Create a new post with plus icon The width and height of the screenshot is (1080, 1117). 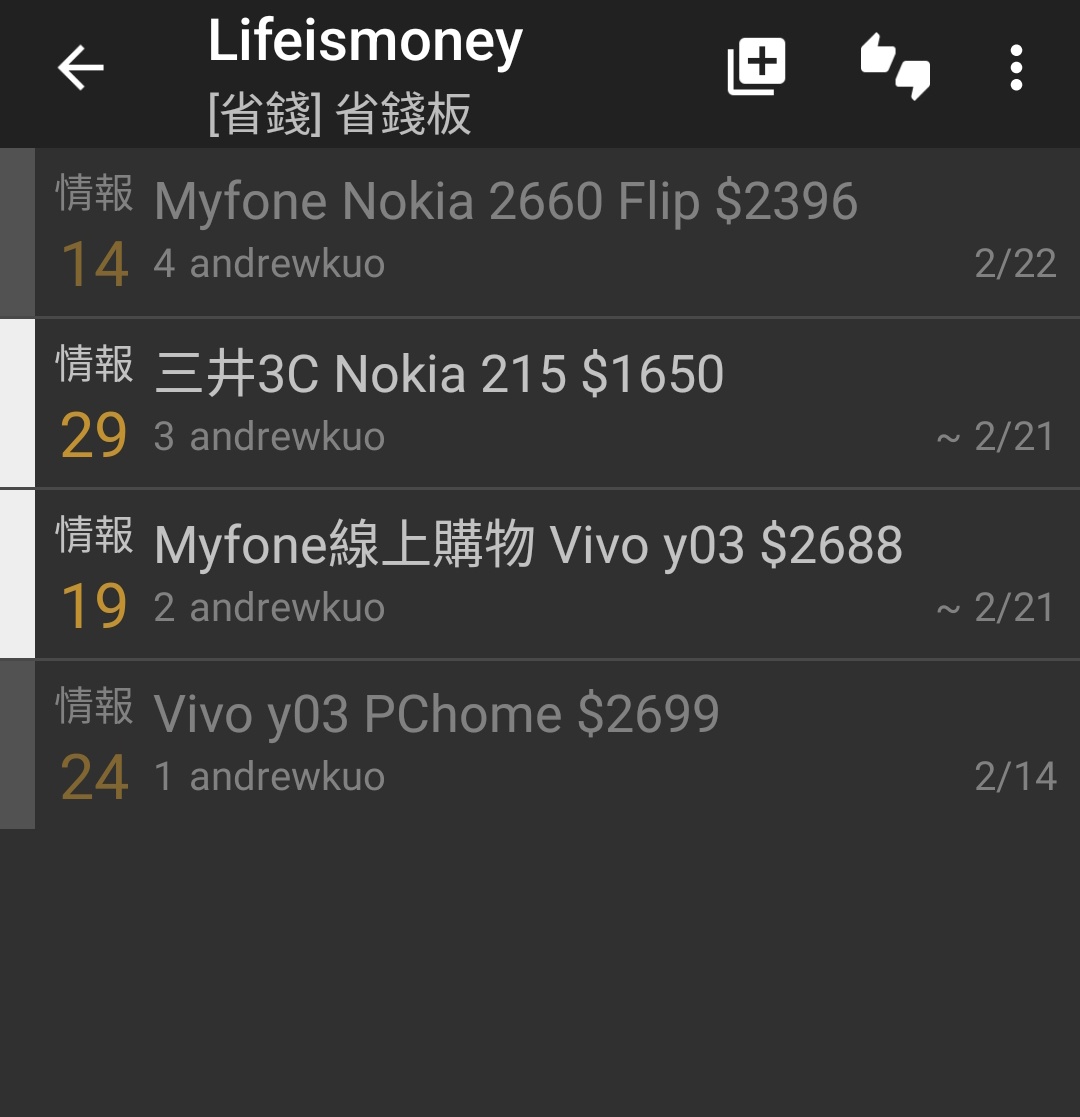[756, 68]
